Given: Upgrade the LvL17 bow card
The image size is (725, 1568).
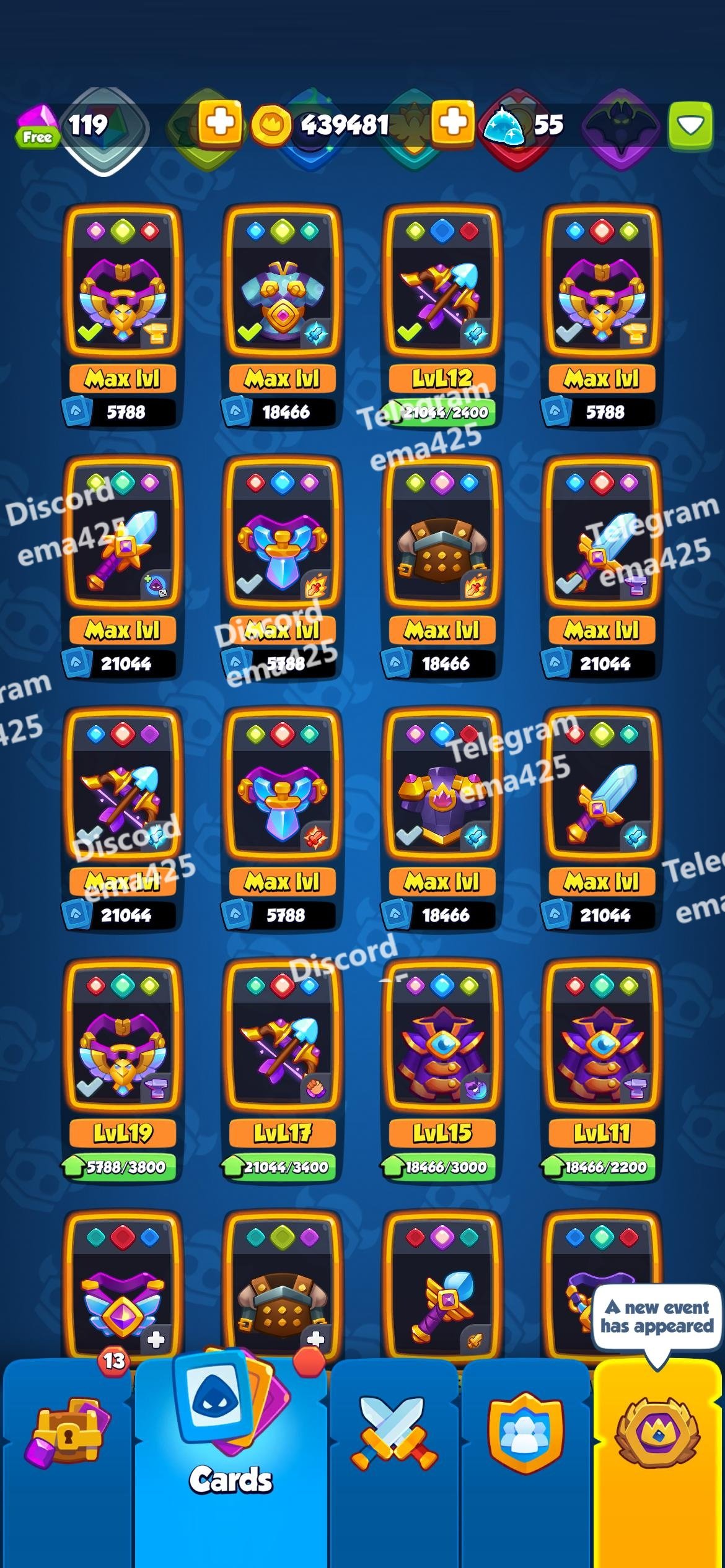Looking at the screenshot, I should pyautogui.click(x=282, y=1167).
